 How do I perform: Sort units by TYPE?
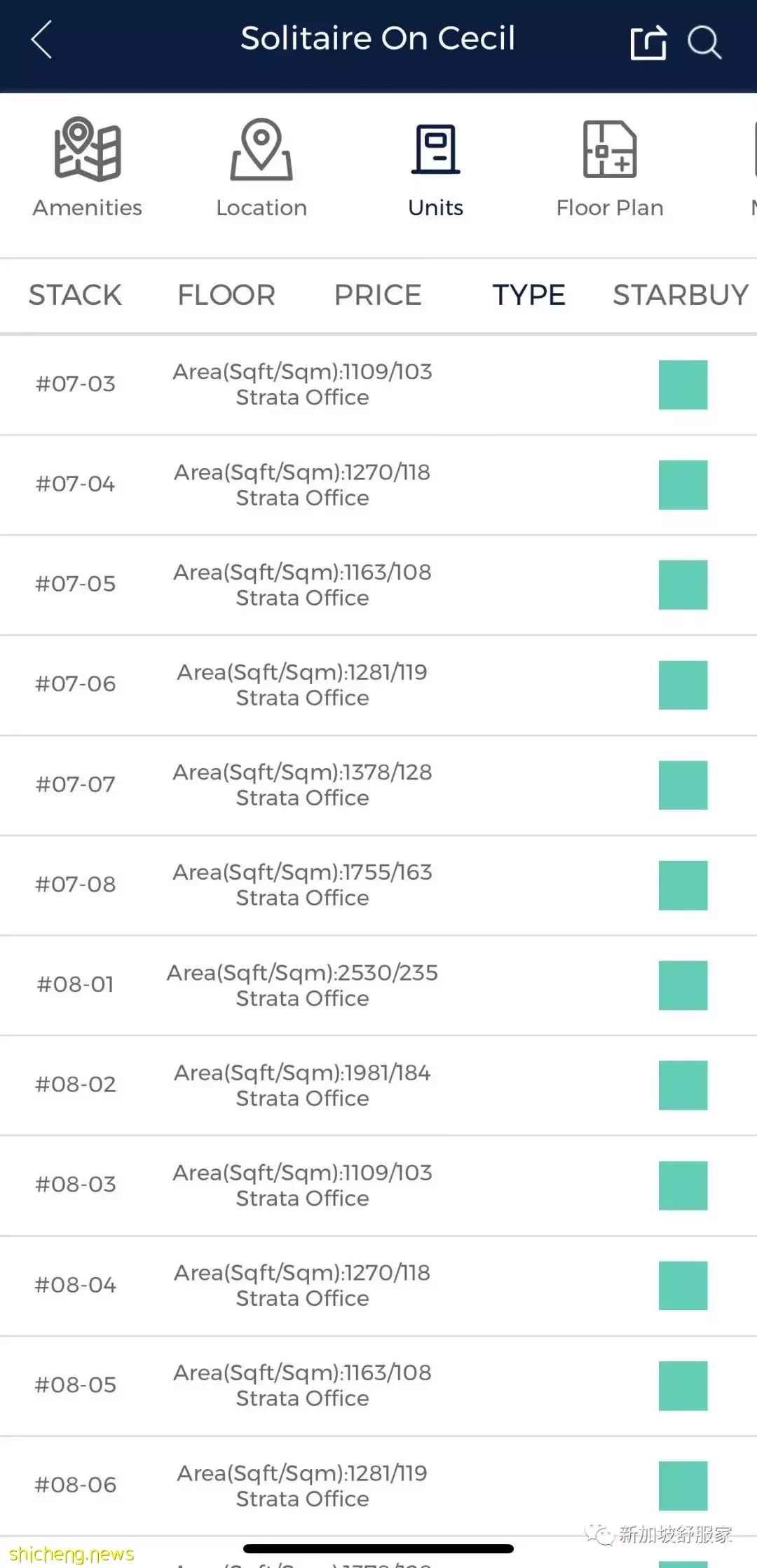(529, 295)
